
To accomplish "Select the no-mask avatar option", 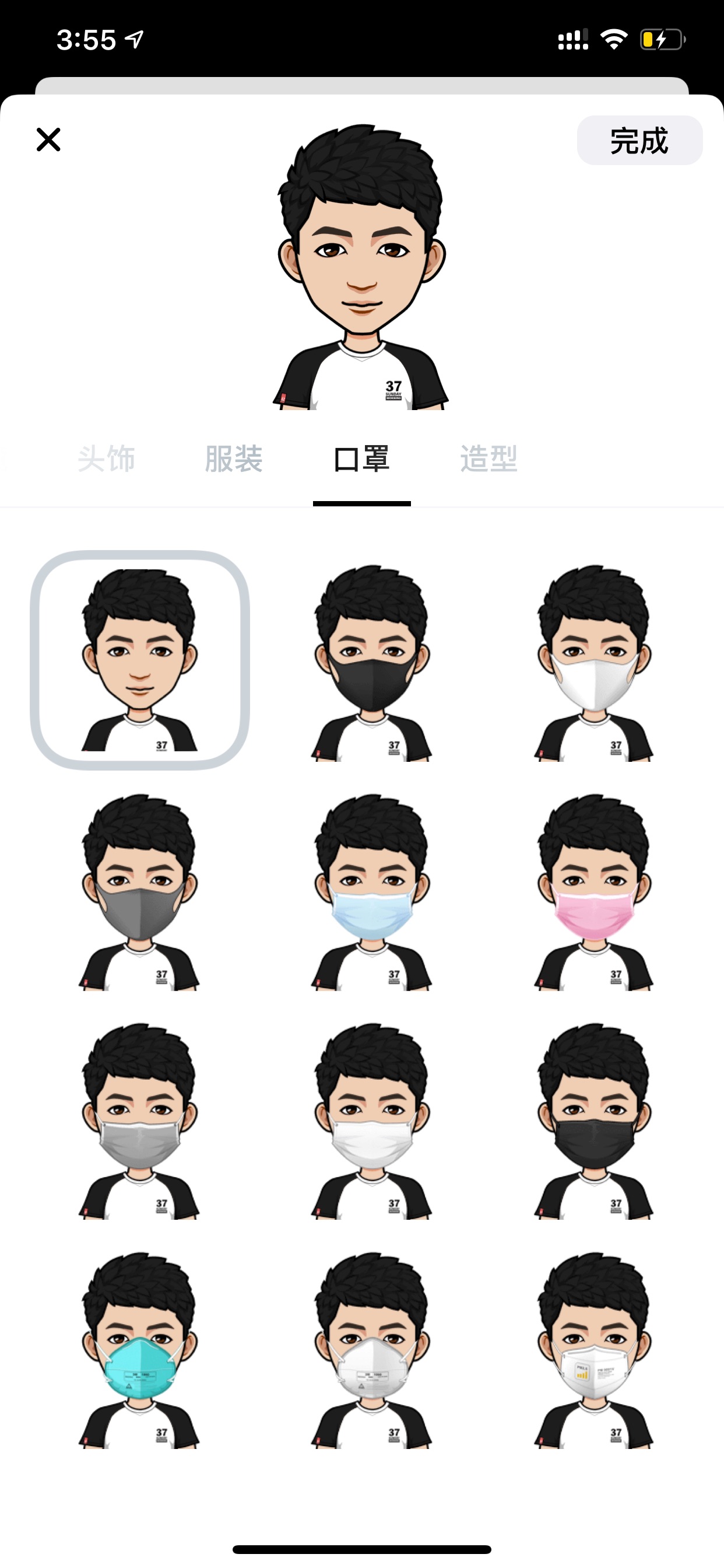I will (140, 660).
